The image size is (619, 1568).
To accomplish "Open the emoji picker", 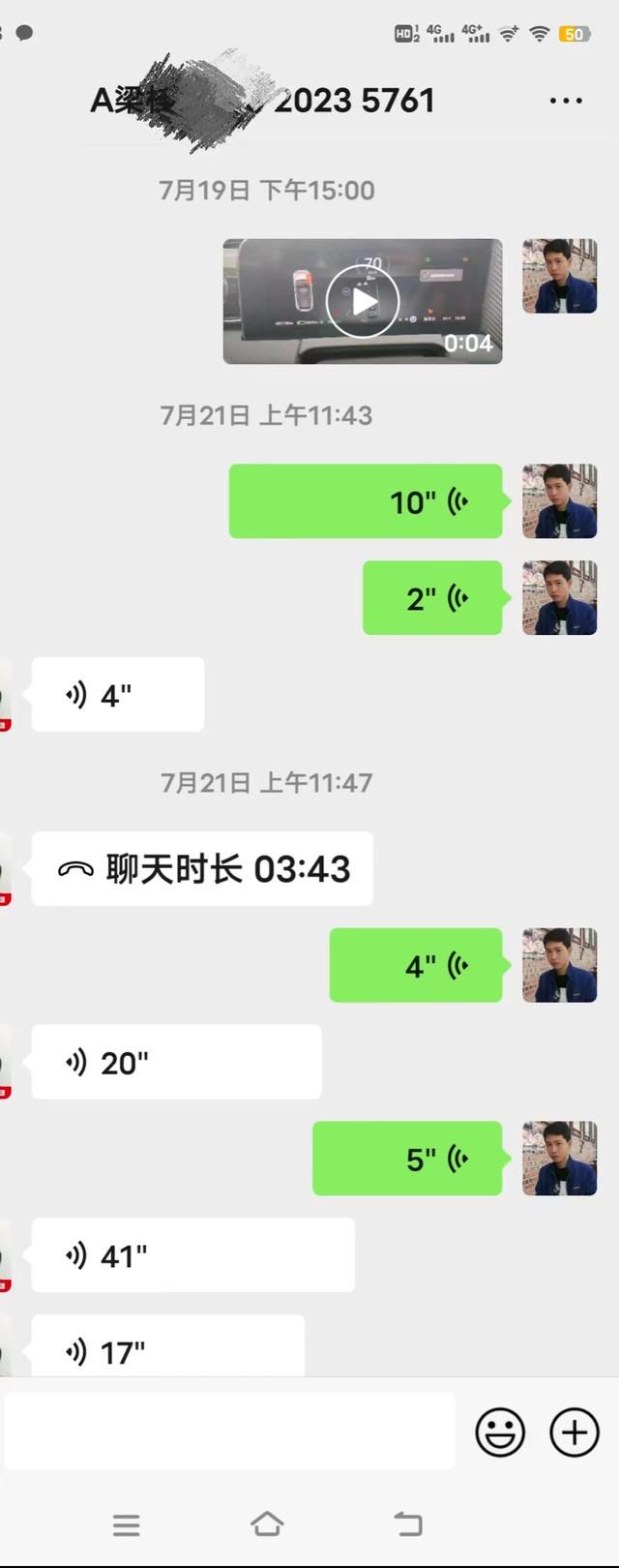I will point(500,1432).
